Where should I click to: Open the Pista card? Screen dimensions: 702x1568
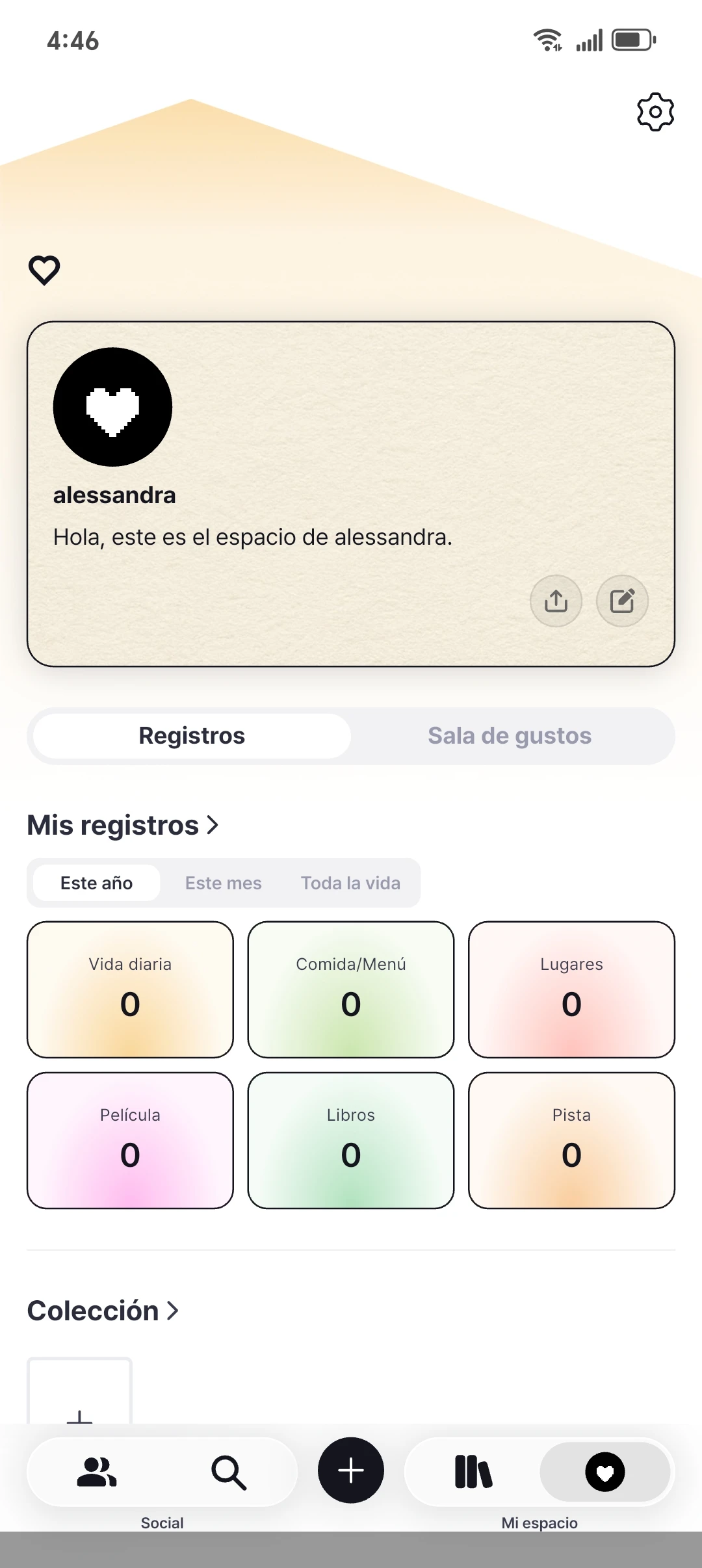tap(571, 1140)
